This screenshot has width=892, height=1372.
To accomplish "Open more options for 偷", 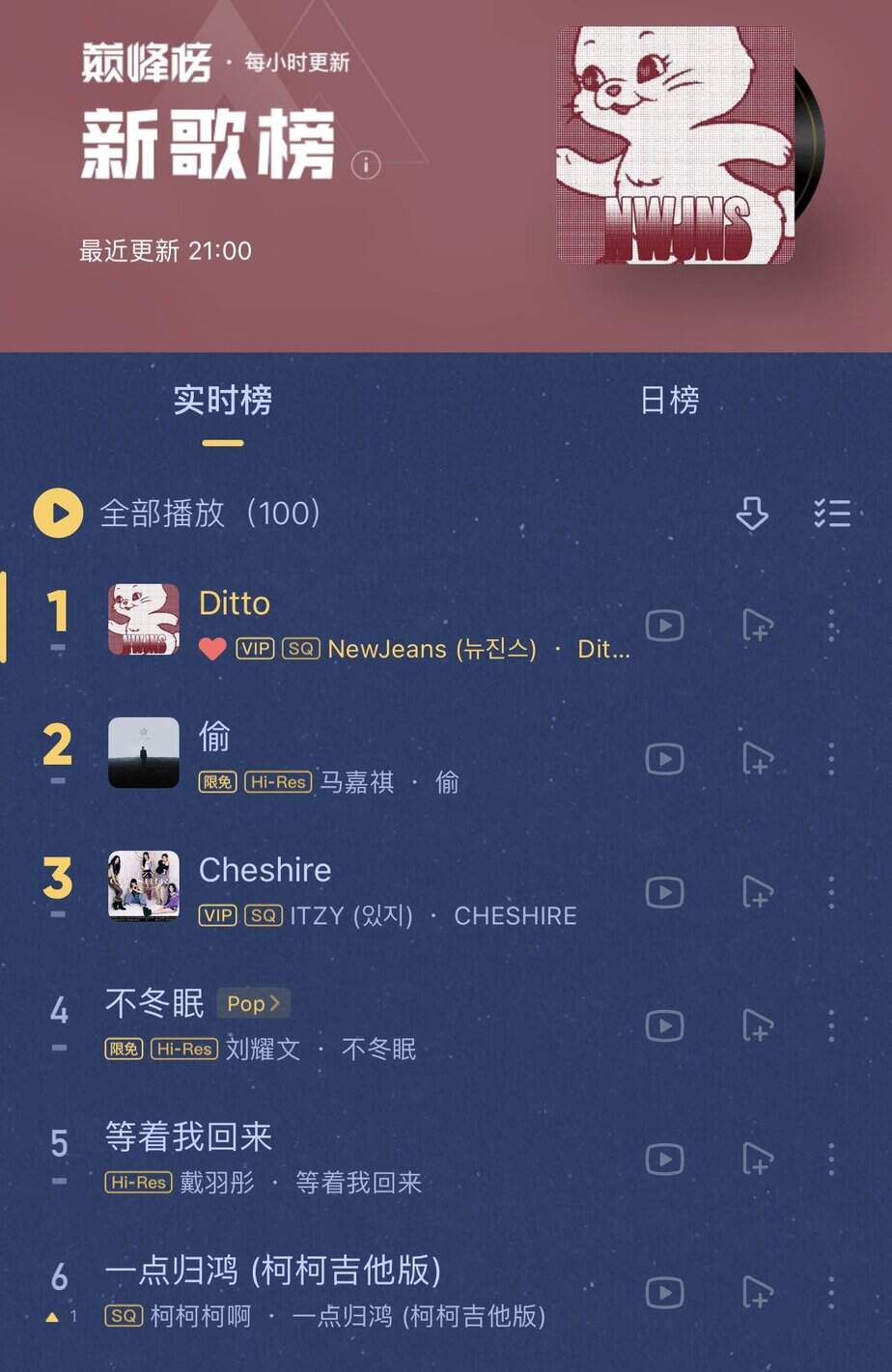I will (x=831, y=759).
